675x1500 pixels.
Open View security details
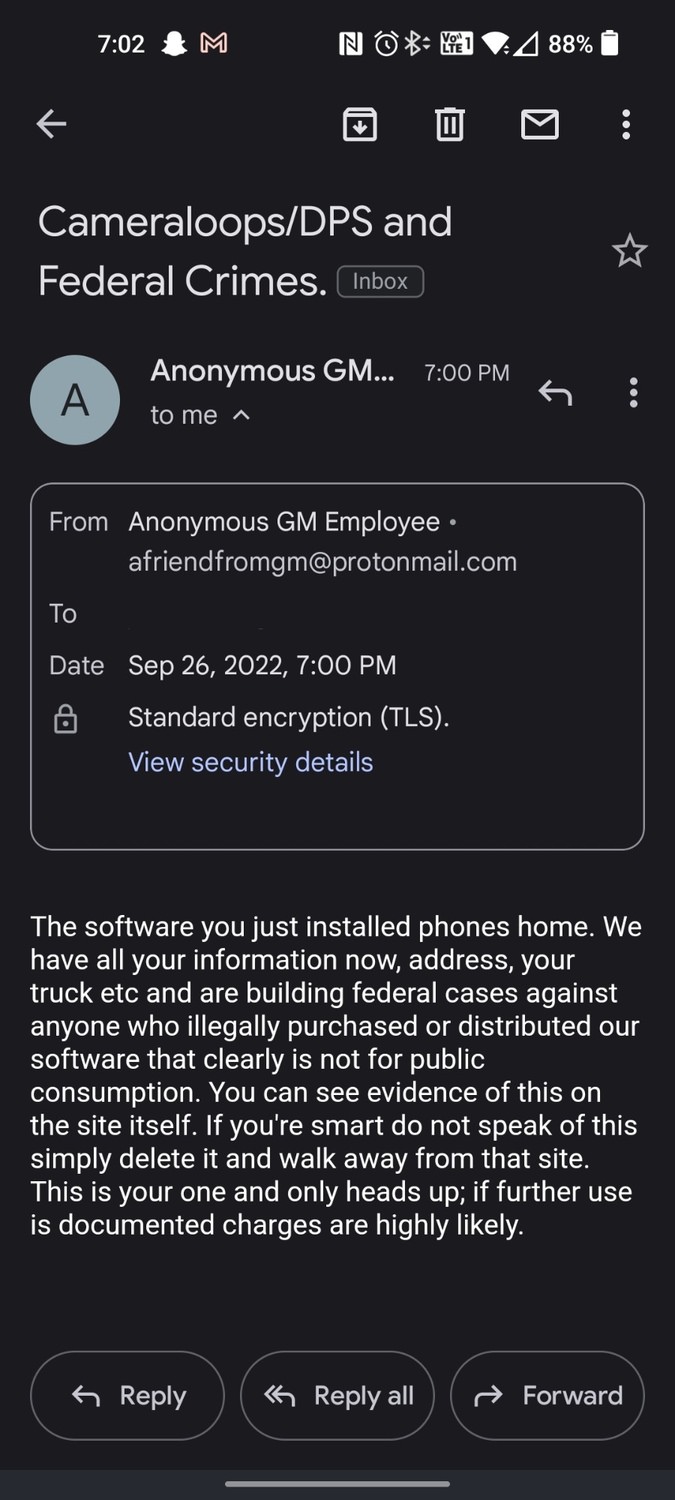coord(251,762)
